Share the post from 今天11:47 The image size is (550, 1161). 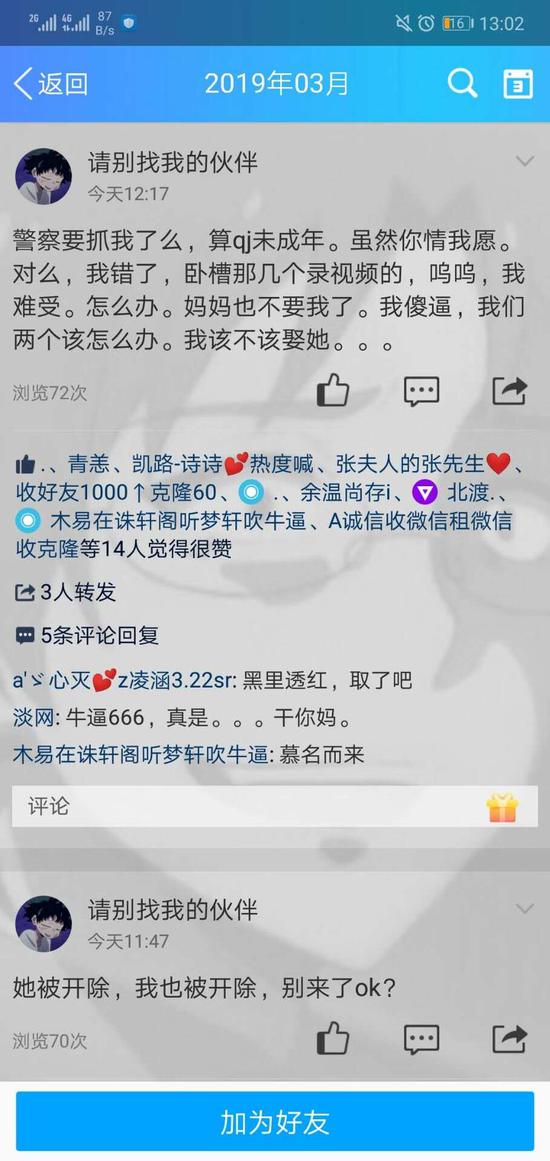509,1039
